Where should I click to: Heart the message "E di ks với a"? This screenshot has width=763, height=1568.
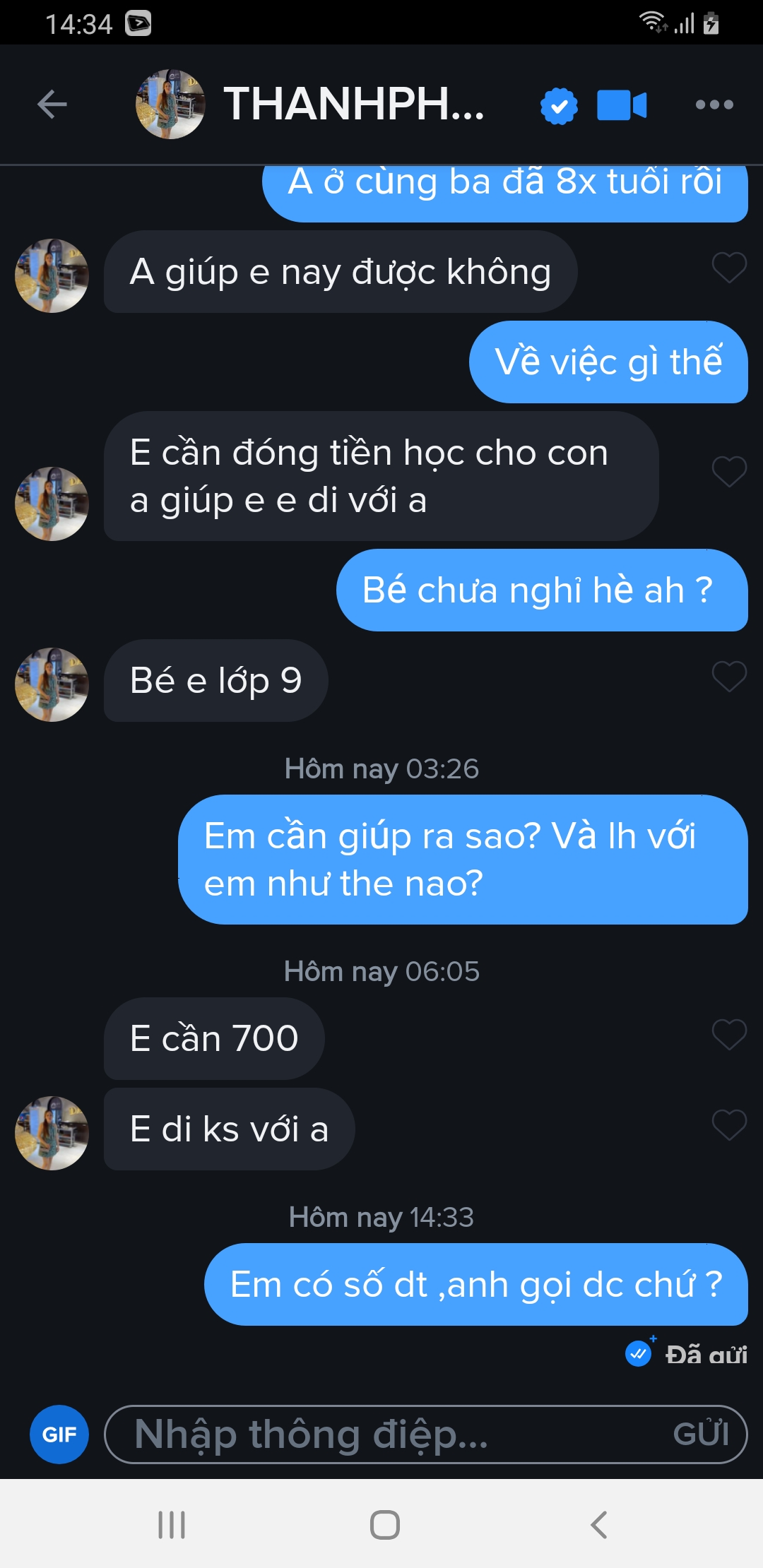click(x=728, y=1126)
